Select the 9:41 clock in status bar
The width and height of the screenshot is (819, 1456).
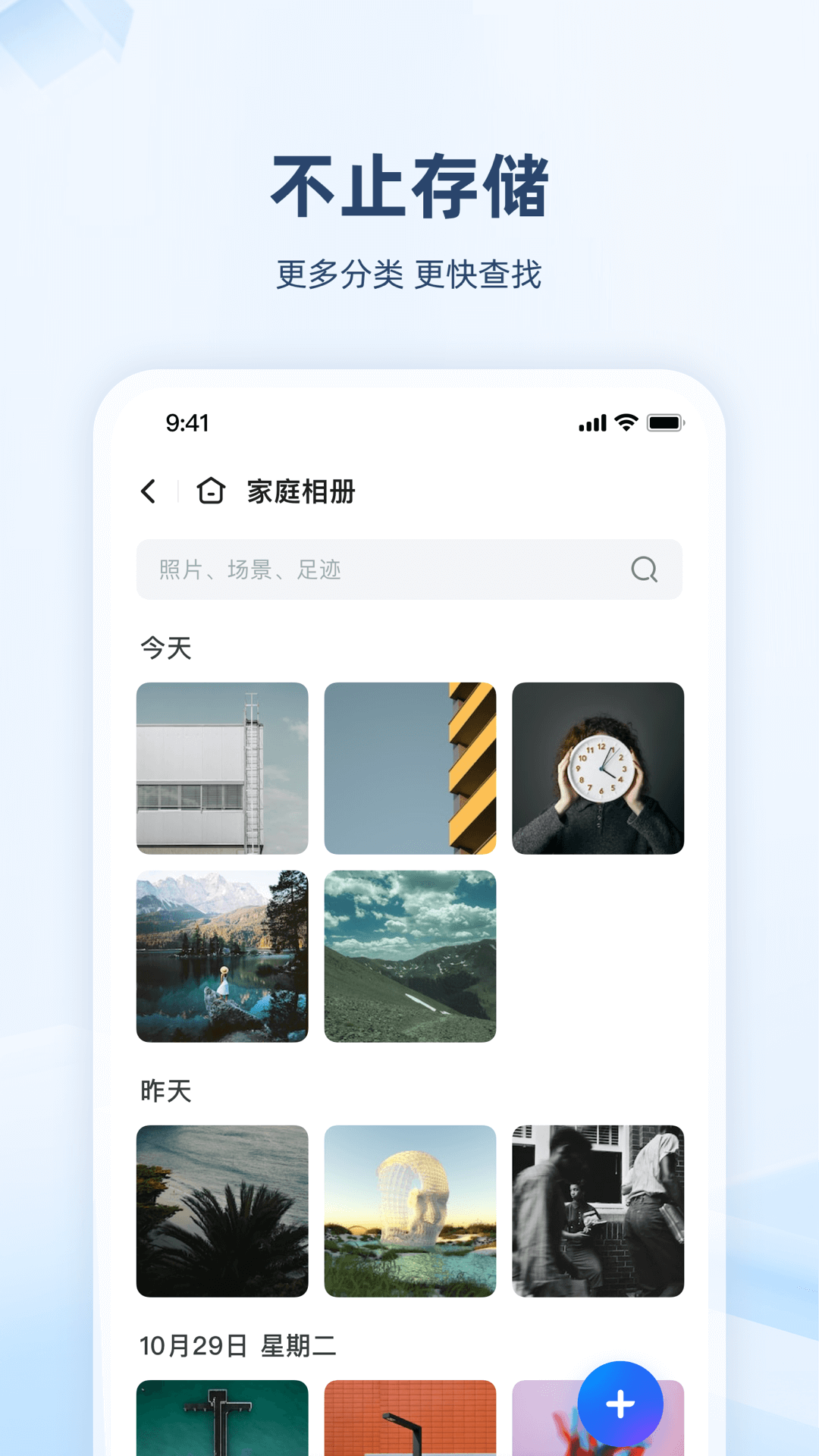click(x=187, y=423)
